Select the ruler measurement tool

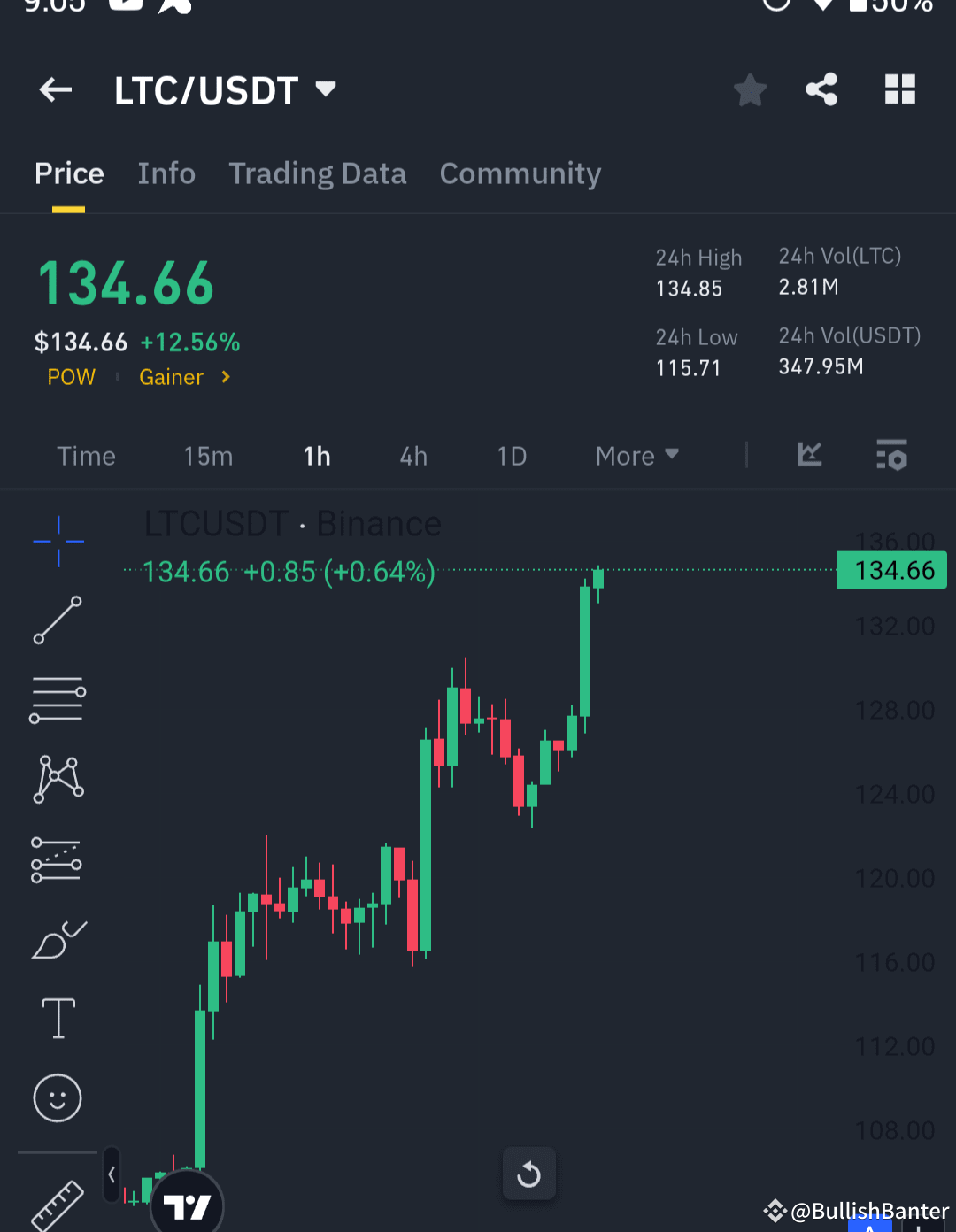point(57,1204)
